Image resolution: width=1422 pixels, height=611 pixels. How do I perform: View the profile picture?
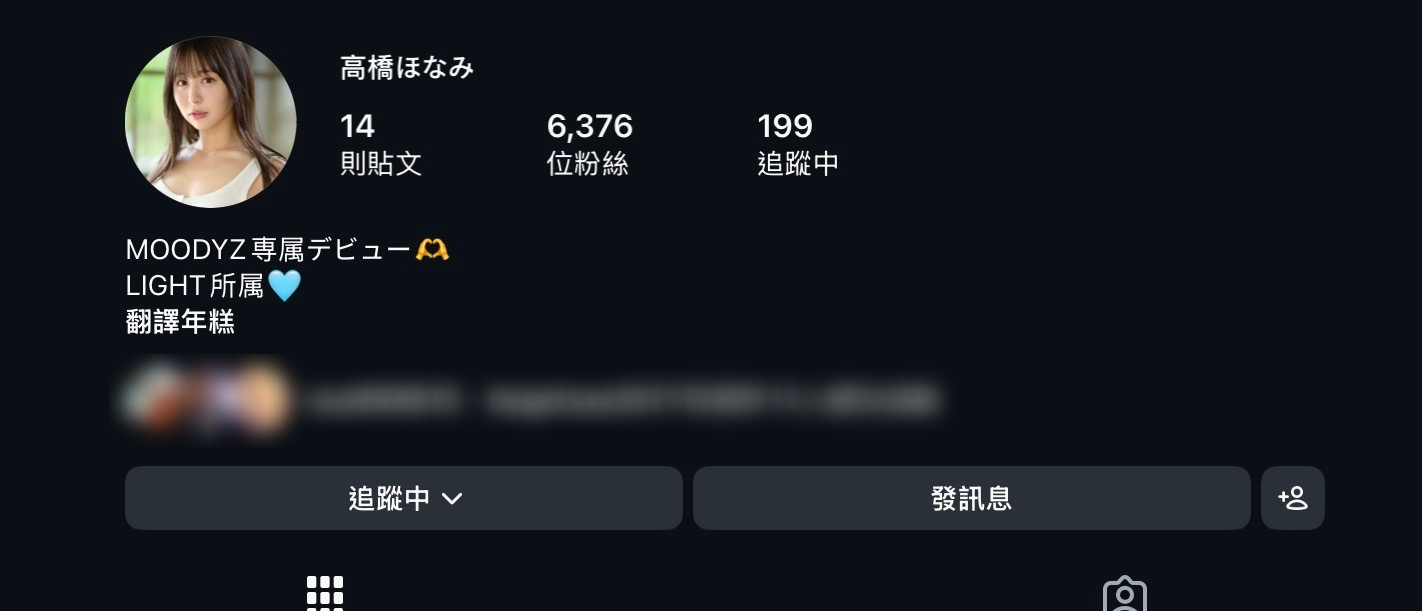[x=211, y=122]
